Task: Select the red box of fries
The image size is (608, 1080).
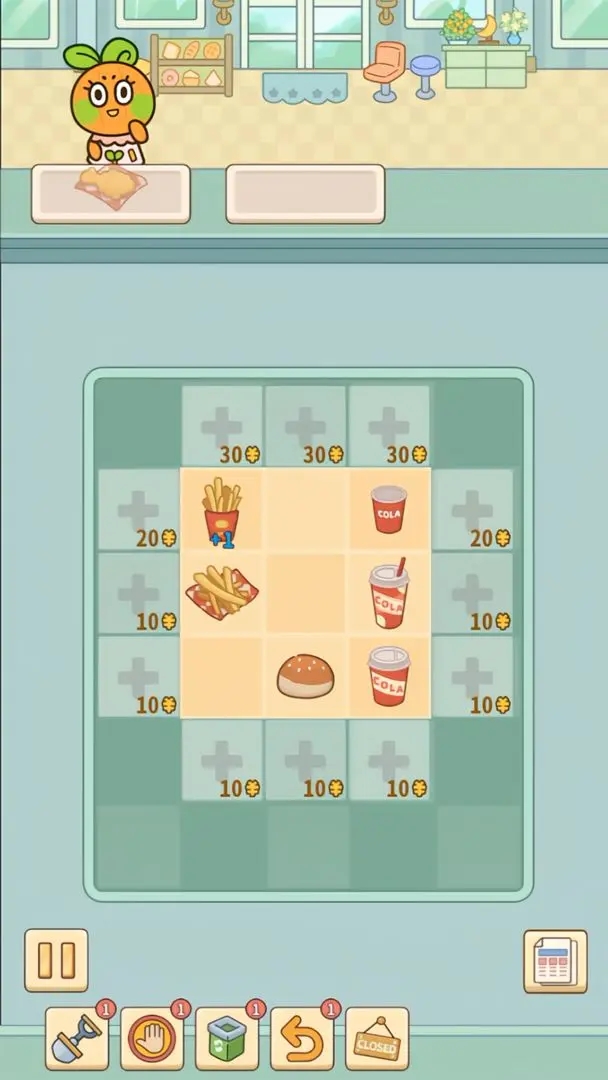Action: click(x=221, y=510)
